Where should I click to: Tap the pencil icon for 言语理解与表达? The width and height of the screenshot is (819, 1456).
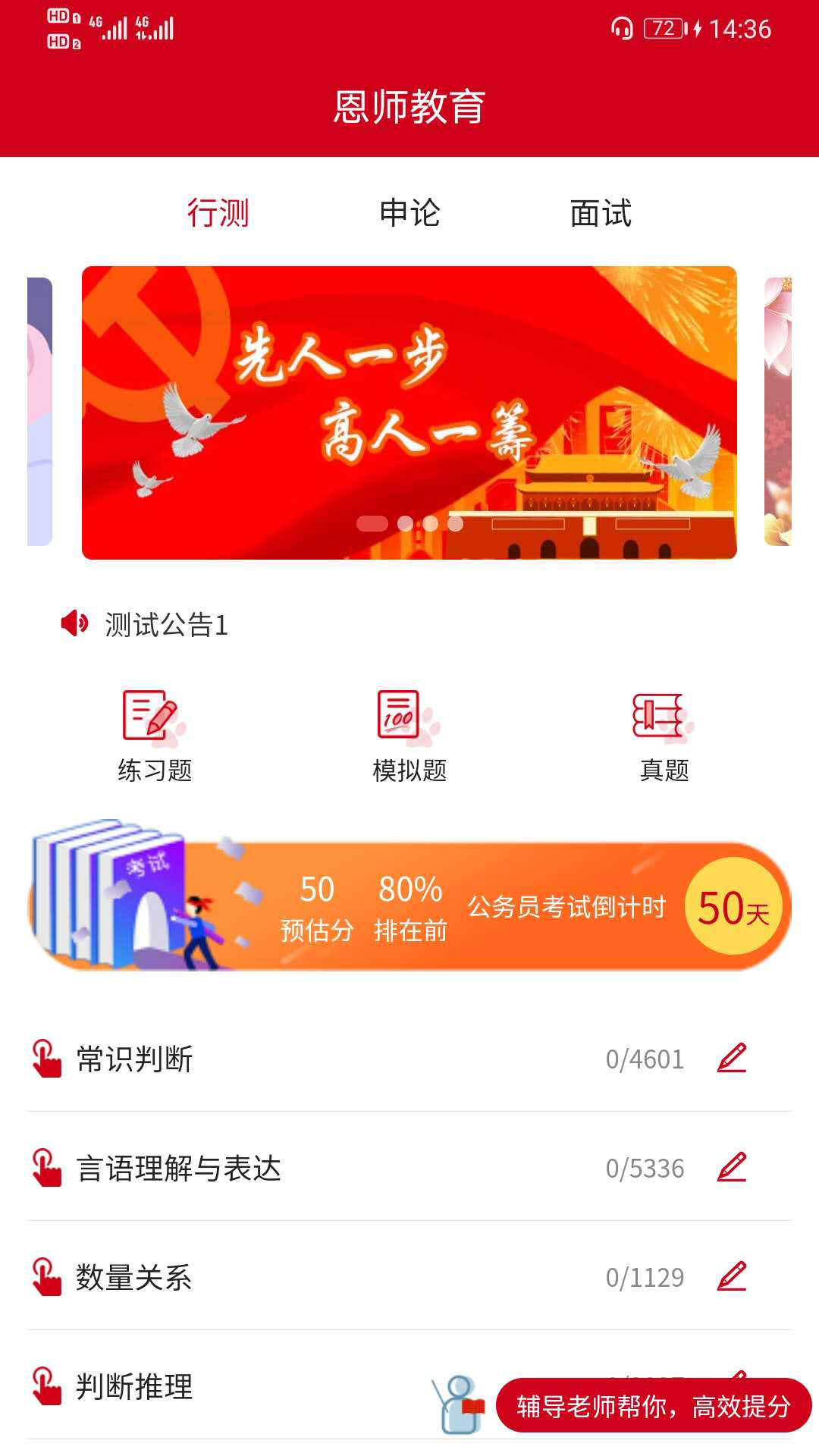pyautogui.click(x=732, y=1168)
